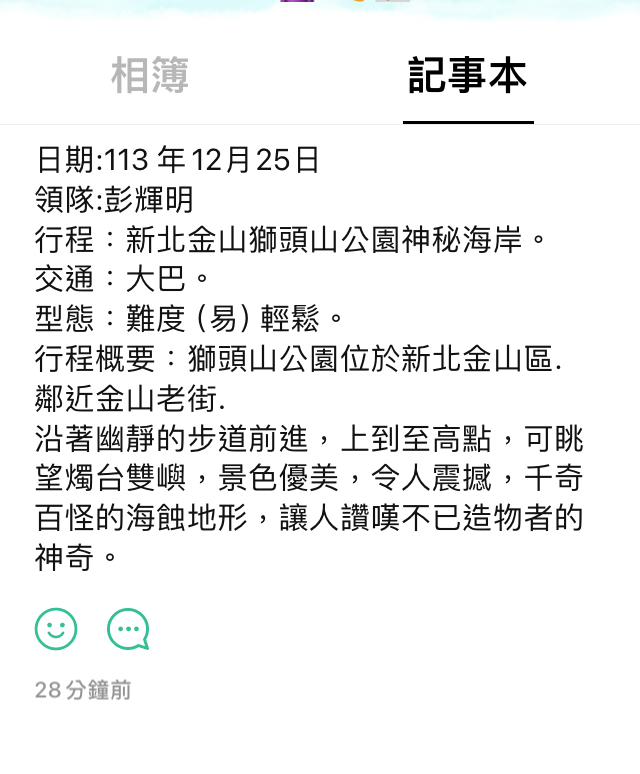Select the 記事本 tab
This screenshot has height=774, width=640.
pyautogui.click(x=467, y=77)
